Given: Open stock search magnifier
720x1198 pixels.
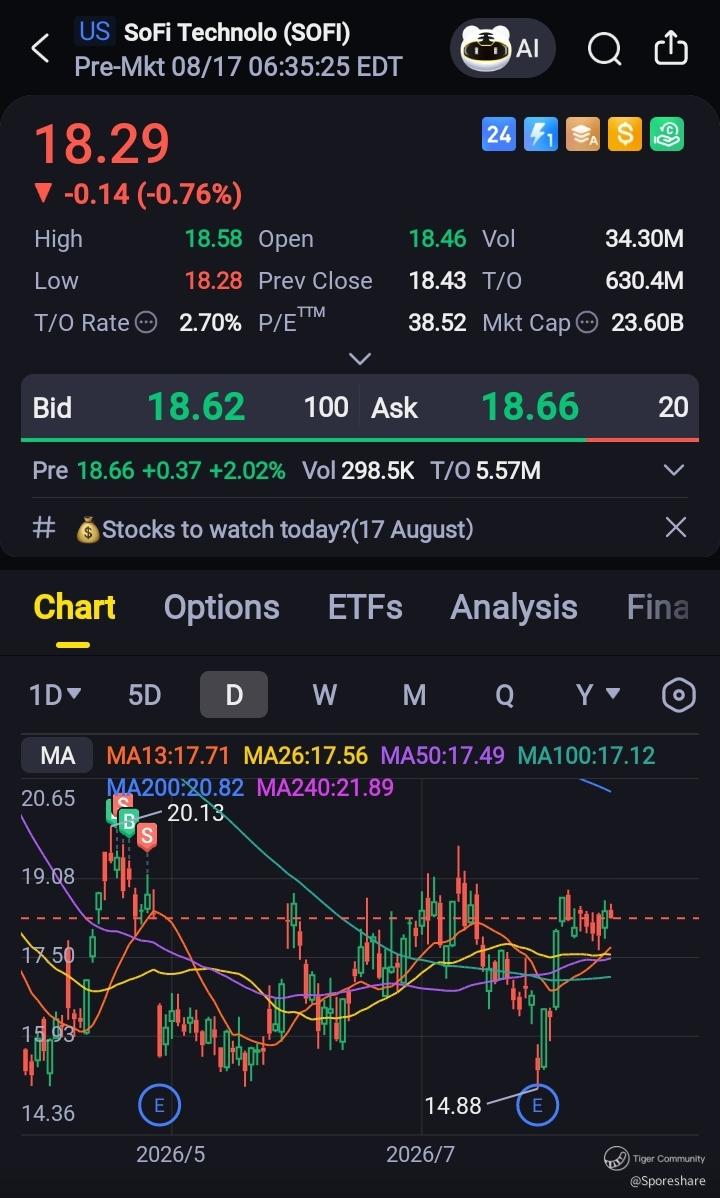Looking at the screenshot, I should [604, 50].
